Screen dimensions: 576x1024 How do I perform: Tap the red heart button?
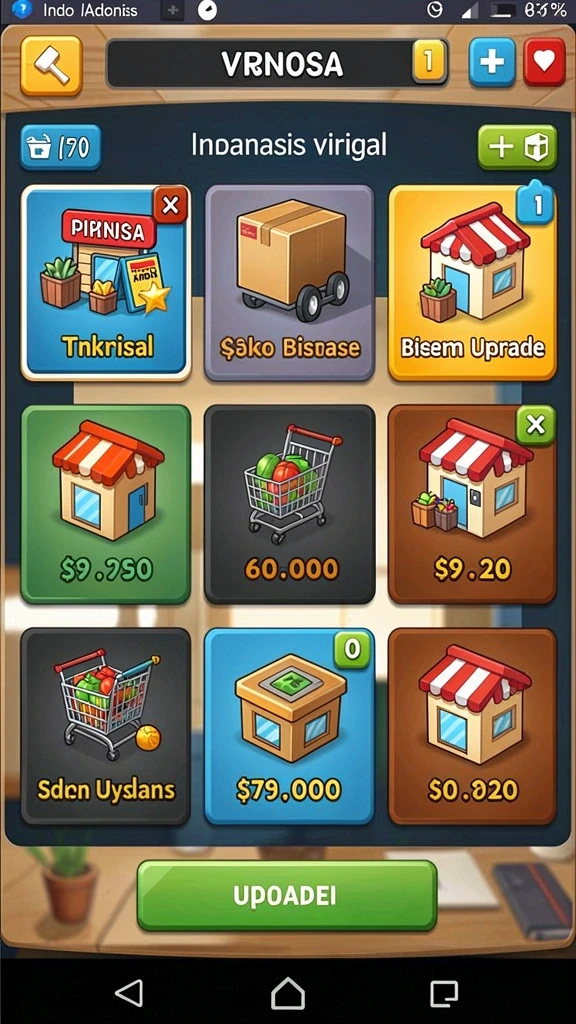544,62
